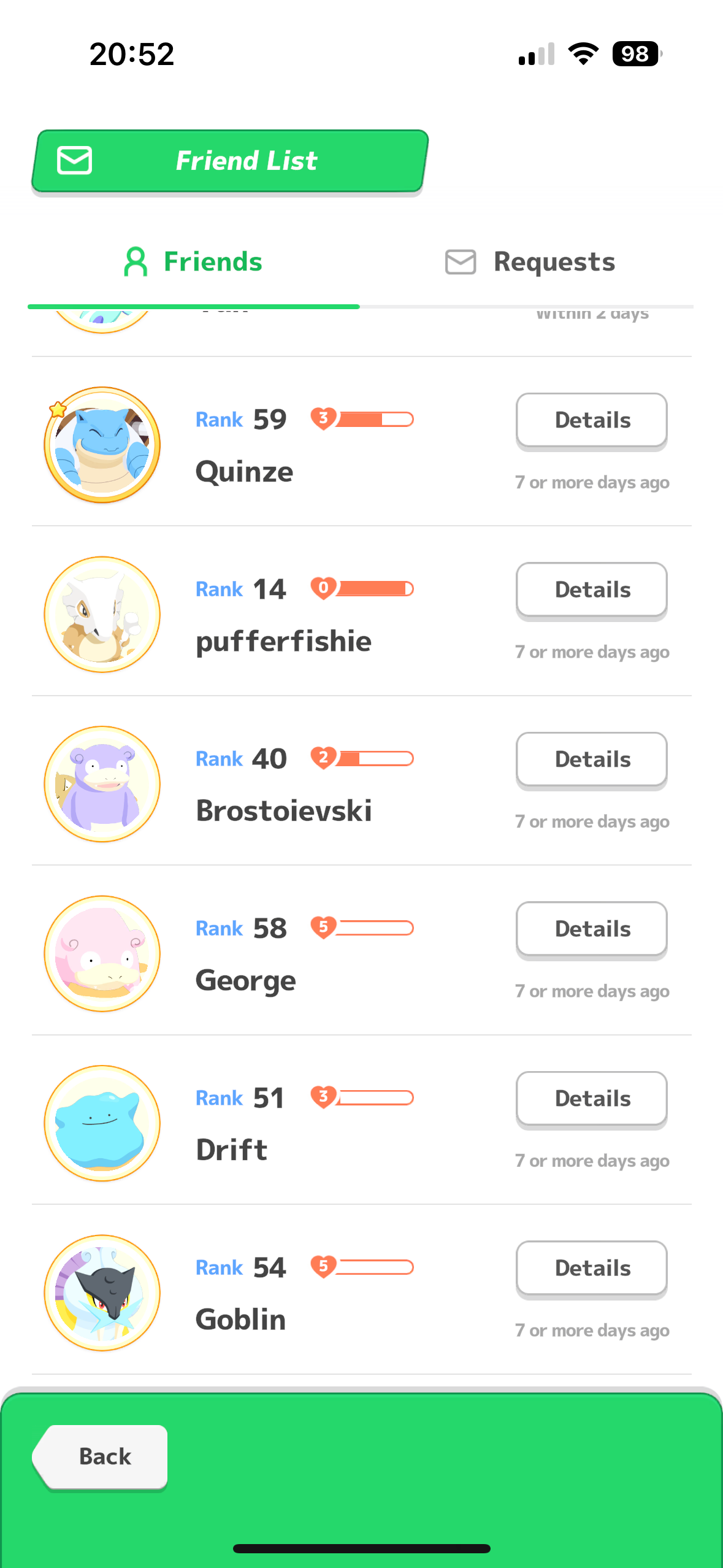Screen dimensions: 723x1568
Task: Select the Friends tab
Action: (x=193, y=262)
